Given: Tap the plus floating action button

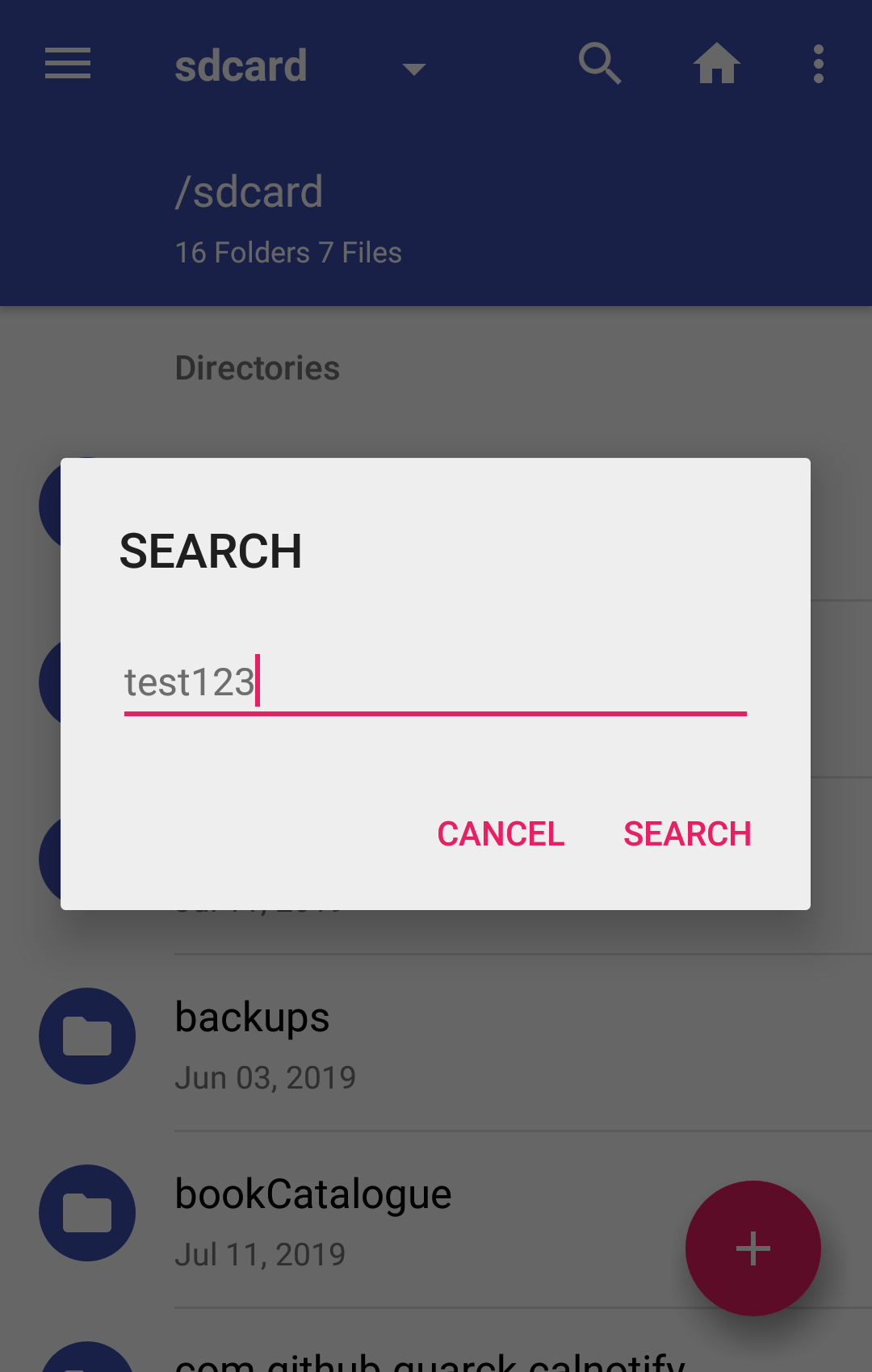Looking at the screenshot, I should coord(753,1248).
